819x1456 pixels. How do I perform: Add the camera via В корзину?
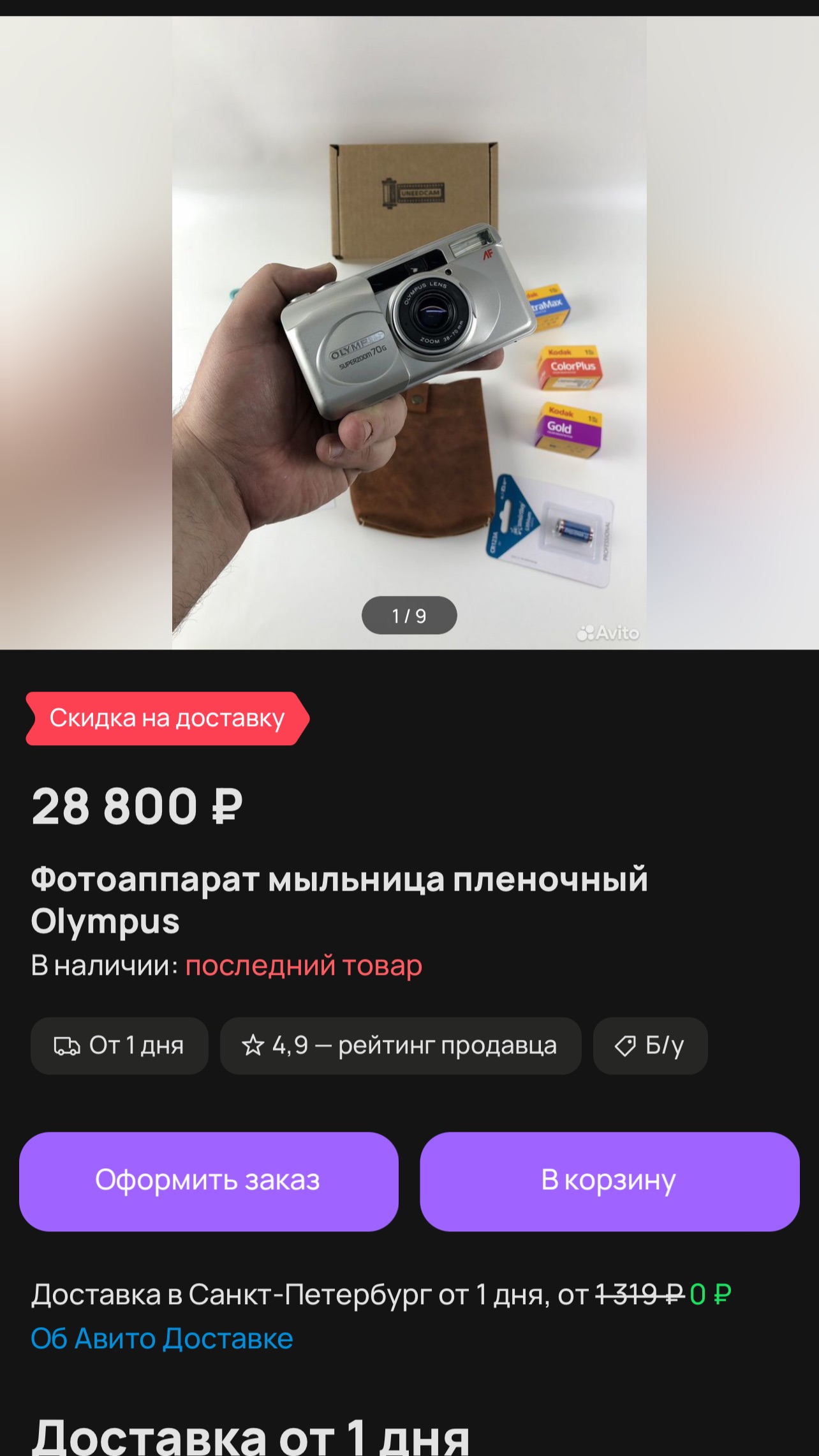609,1181
